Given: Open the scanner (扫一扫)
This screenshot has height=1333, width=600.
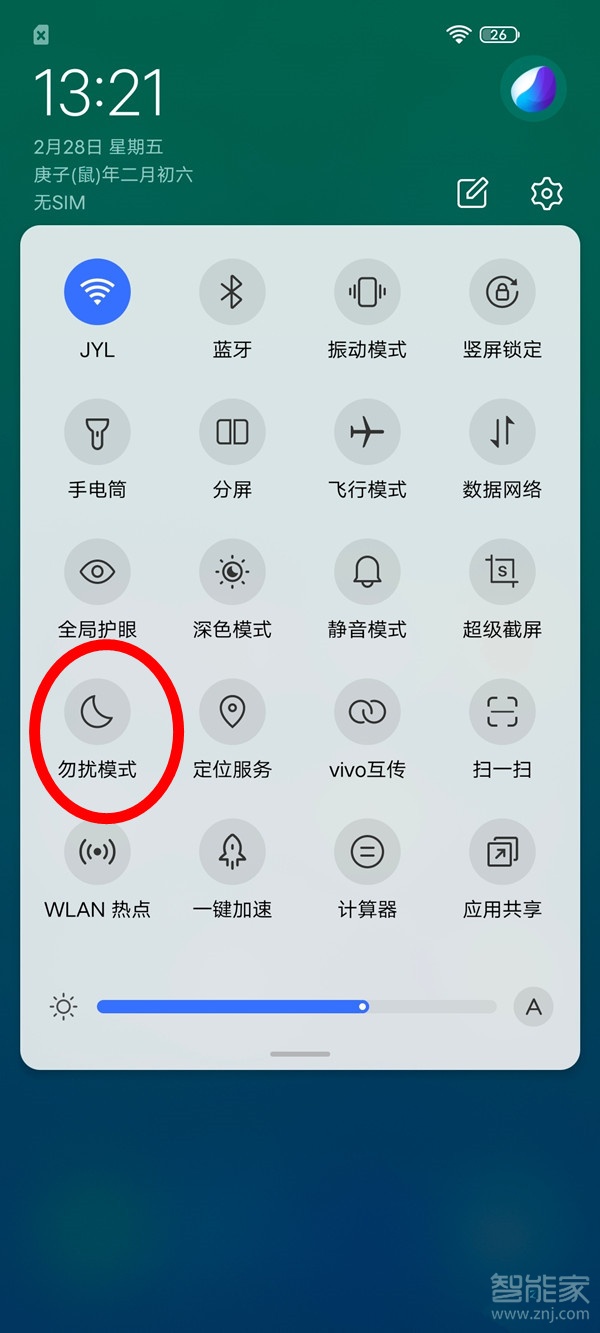Looking at the screenshot, I should point(502,712).
